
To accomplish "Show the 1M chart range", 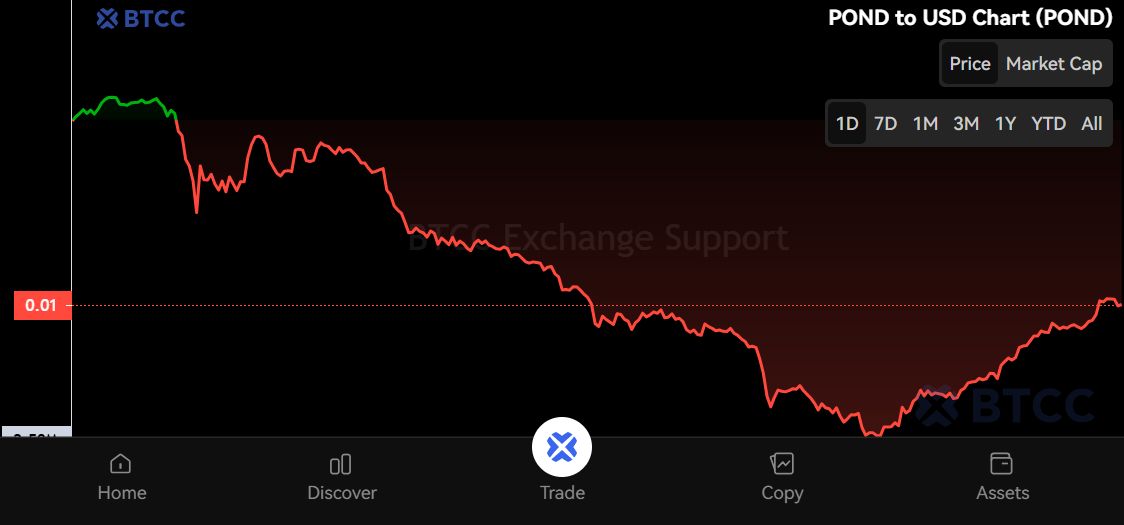I will coord(925,124).
